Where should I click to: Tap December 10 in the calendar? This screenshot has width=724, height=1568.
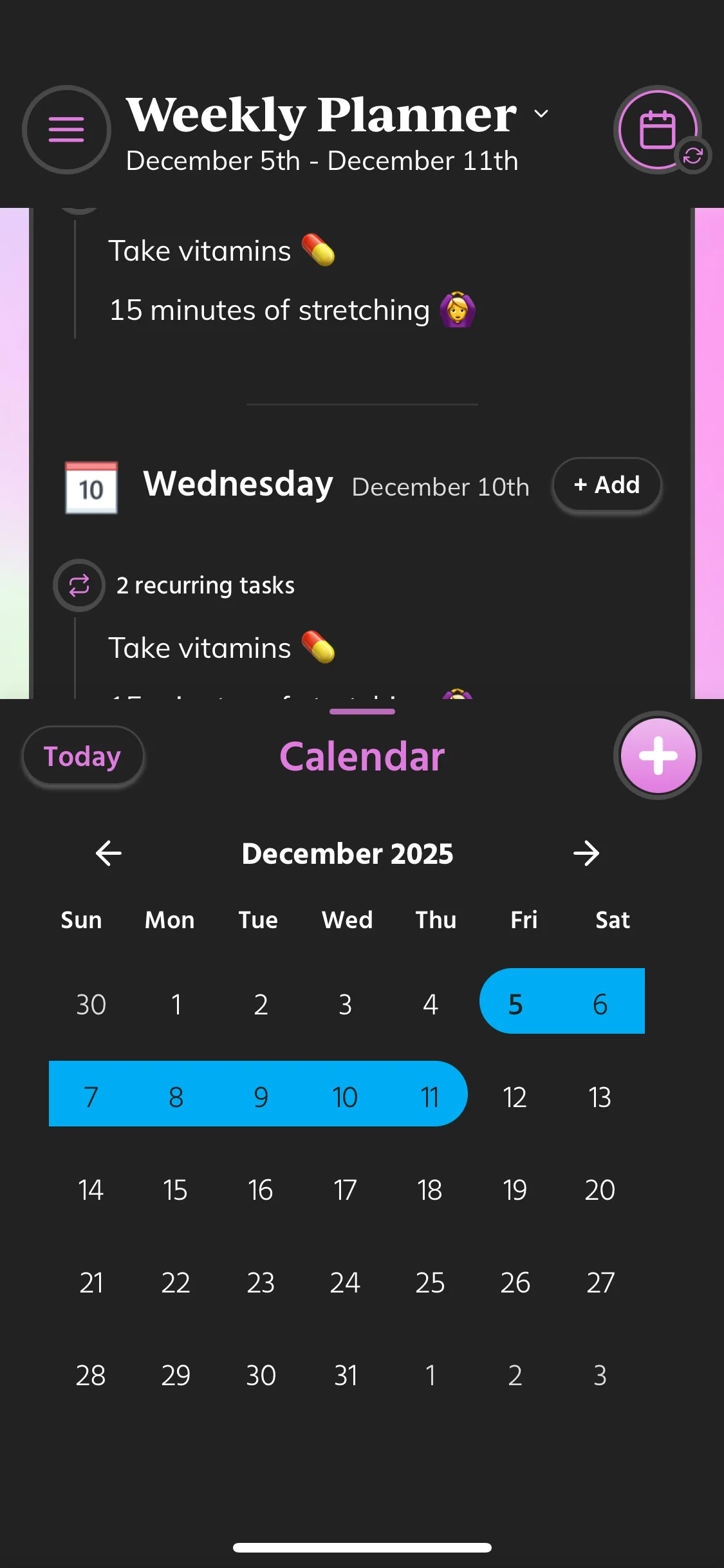(x=346, y=1097)
